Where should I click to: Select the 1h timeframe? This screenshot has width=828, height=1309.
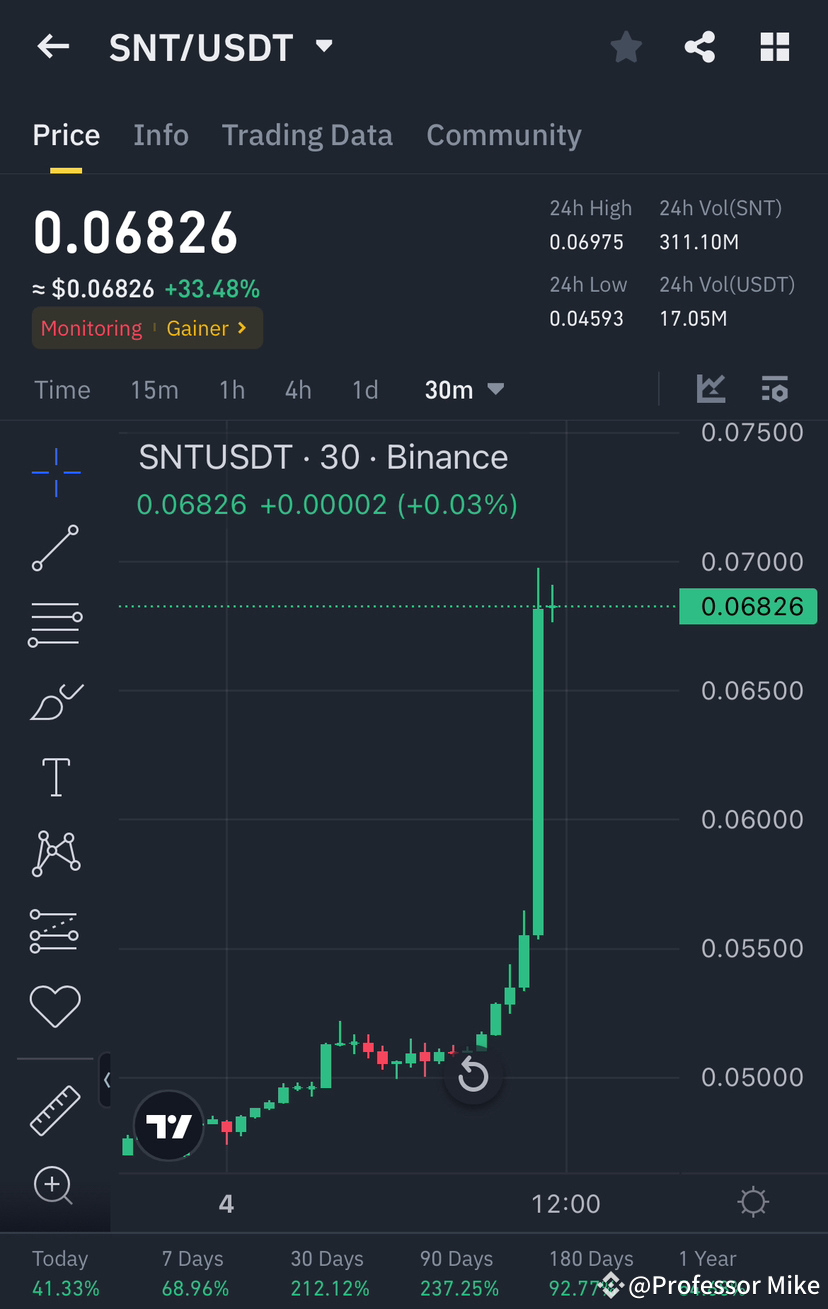pyautogui.click(x=231, y=390)
